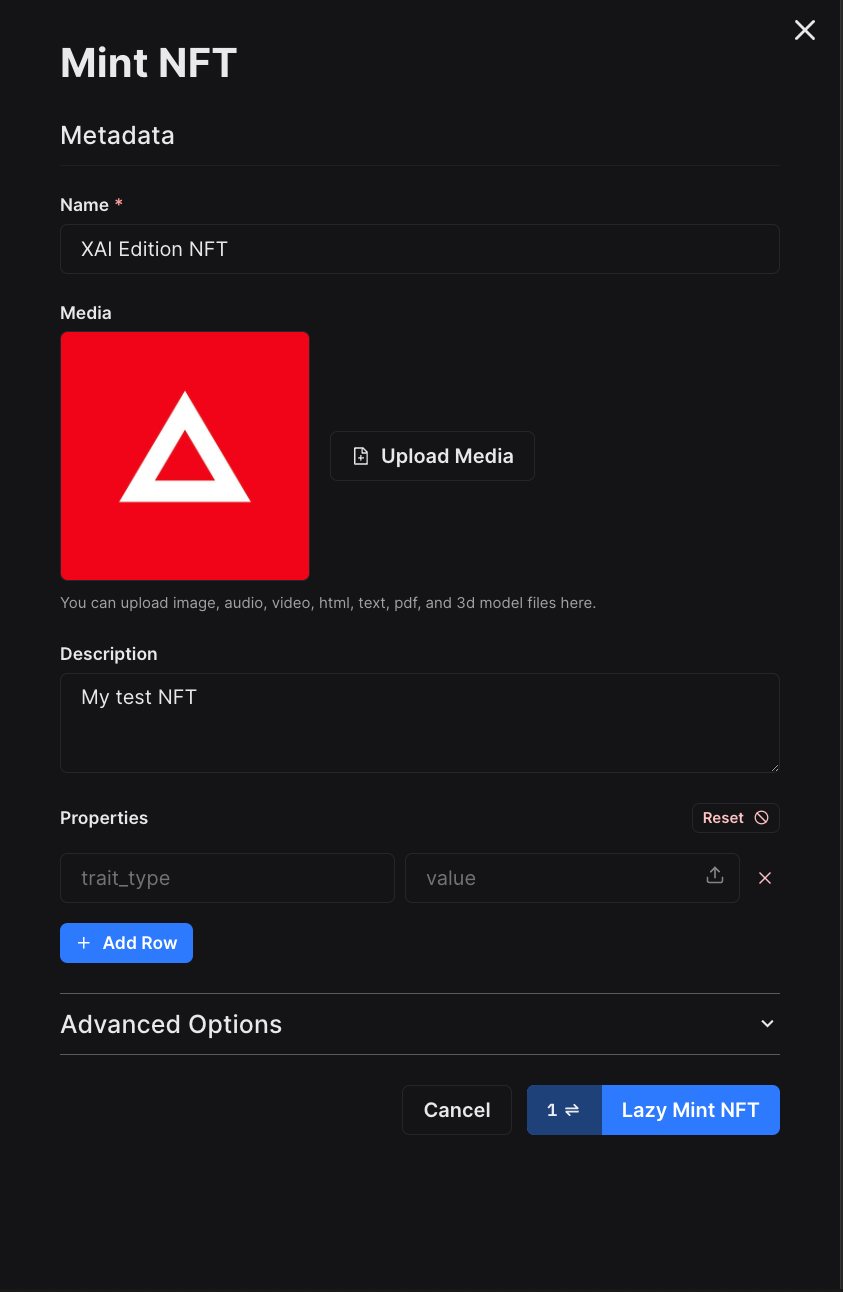Focus the trait_type field
Viewport: 843px width, 1292px height.
pyautogui.click(x=227, y=878)
